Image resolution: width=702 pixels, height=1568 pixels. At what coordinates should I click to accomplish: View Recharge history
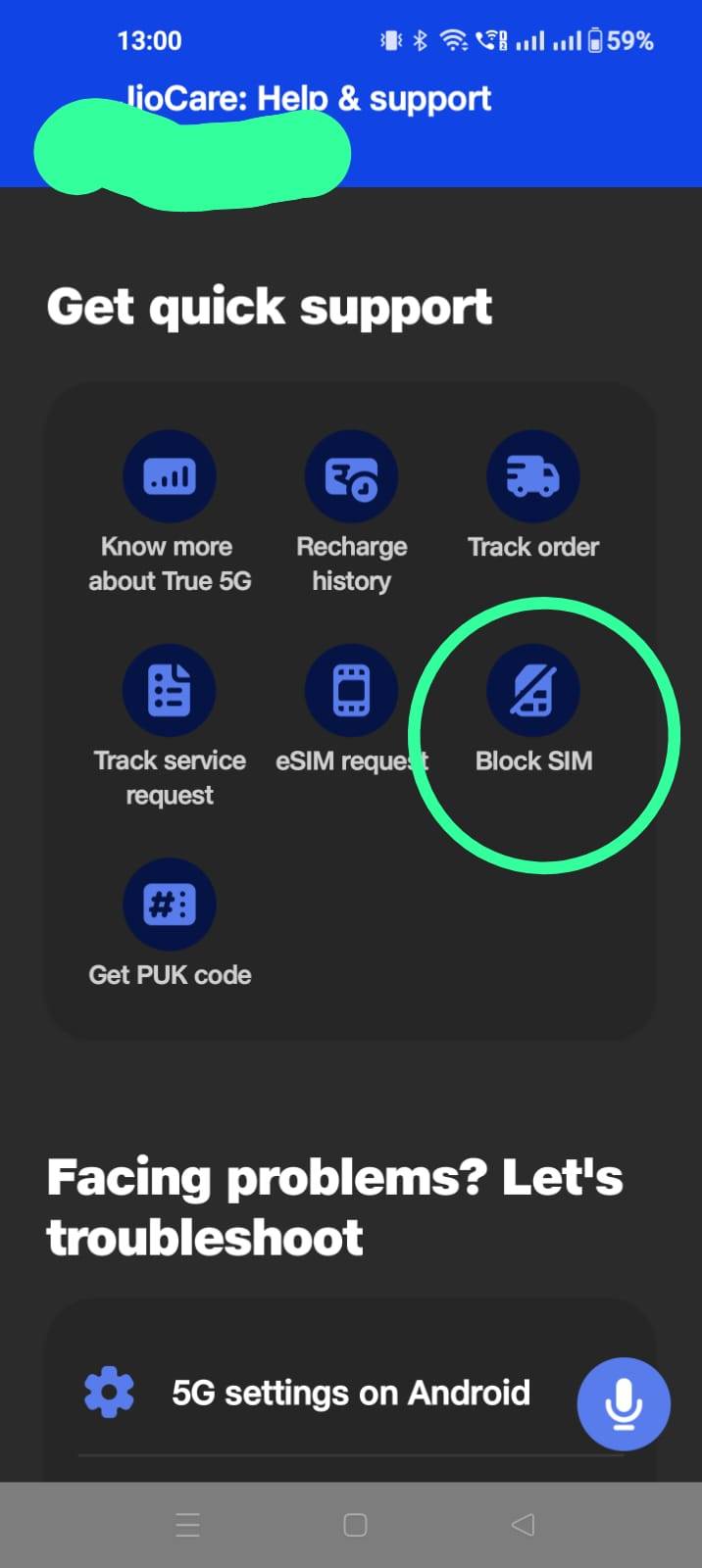tap(351, 477)
